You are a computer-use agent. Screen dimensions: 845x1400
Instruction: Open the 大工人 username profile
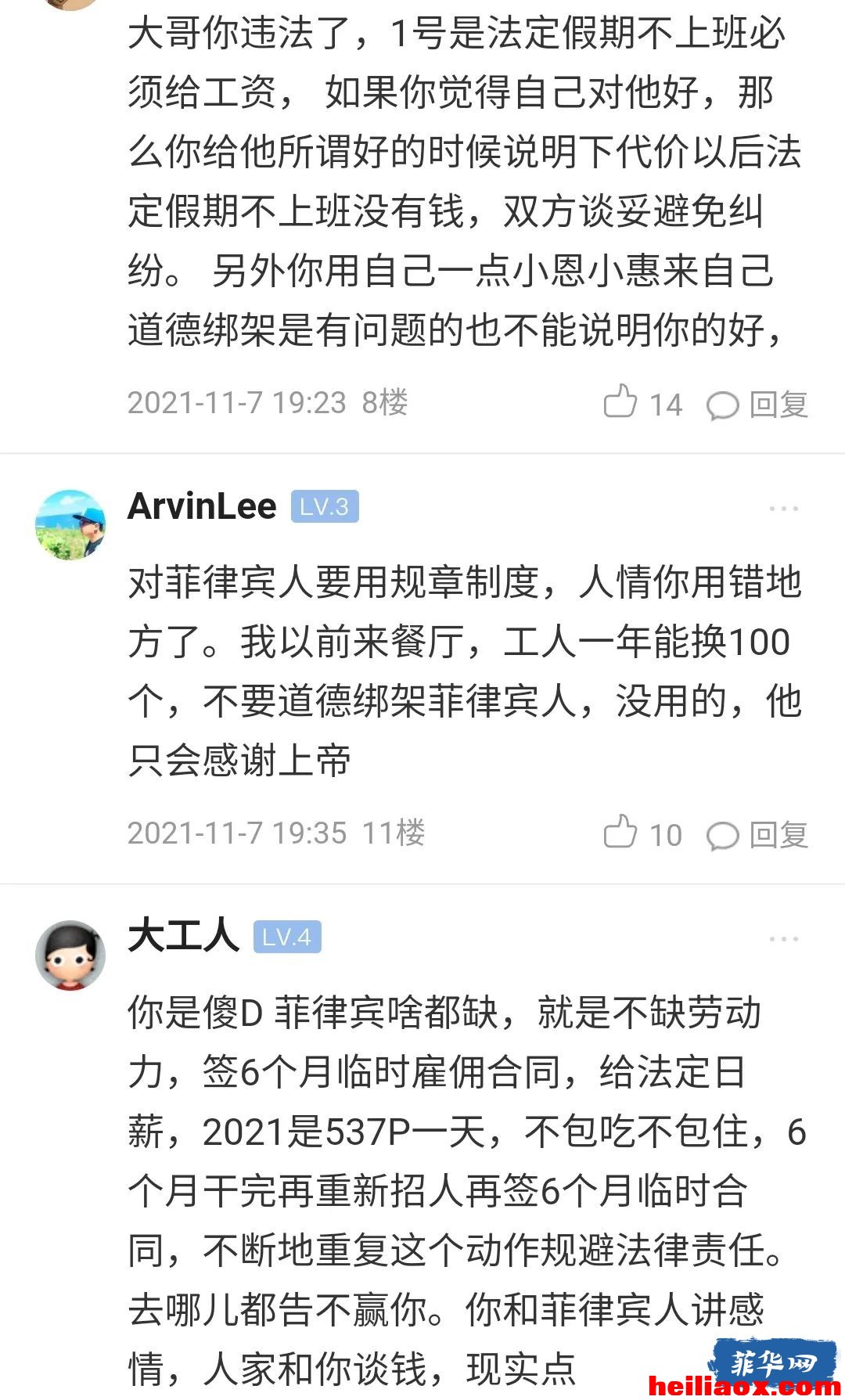(183, 936)
